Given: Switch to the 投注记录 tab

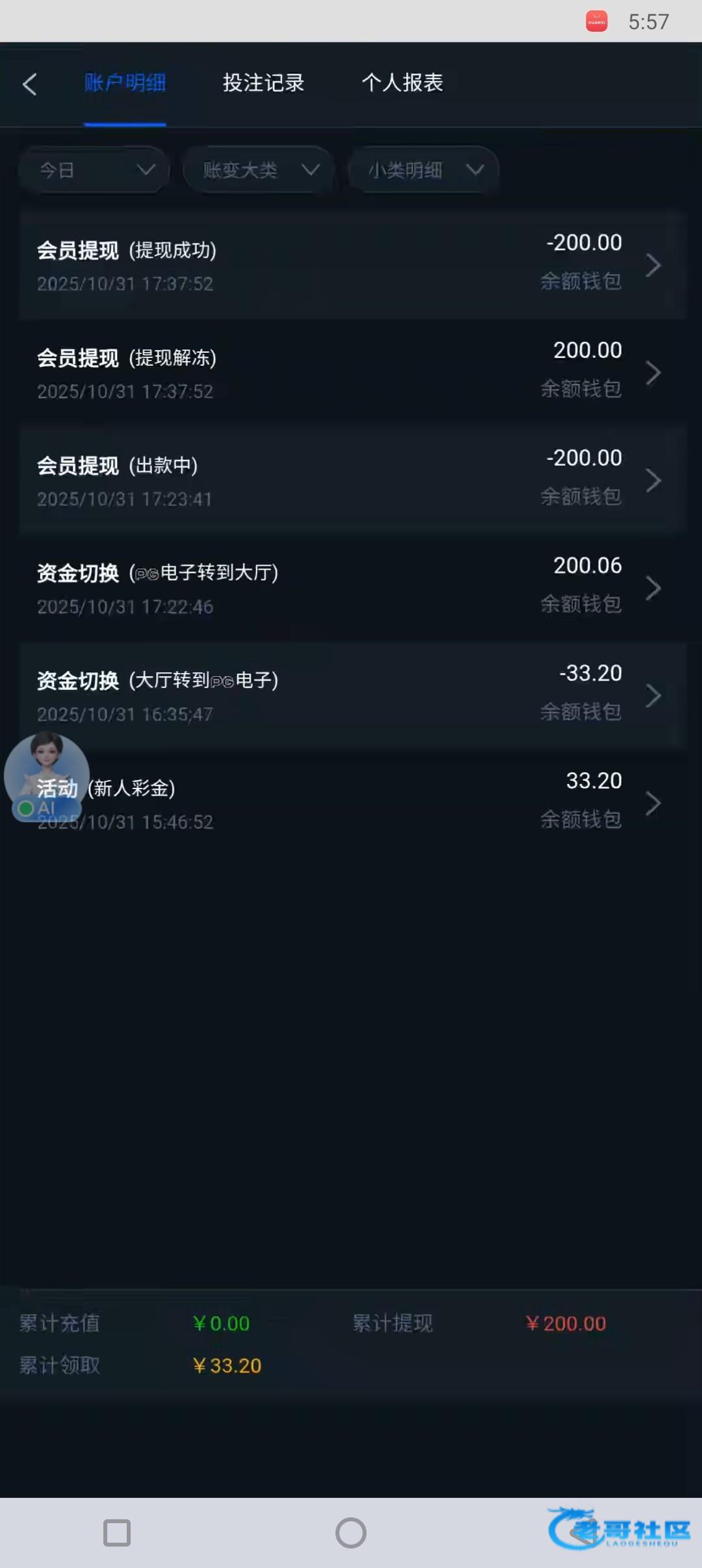Looking at the screenshot, I should pyautogui.click(x=263, y=83).
